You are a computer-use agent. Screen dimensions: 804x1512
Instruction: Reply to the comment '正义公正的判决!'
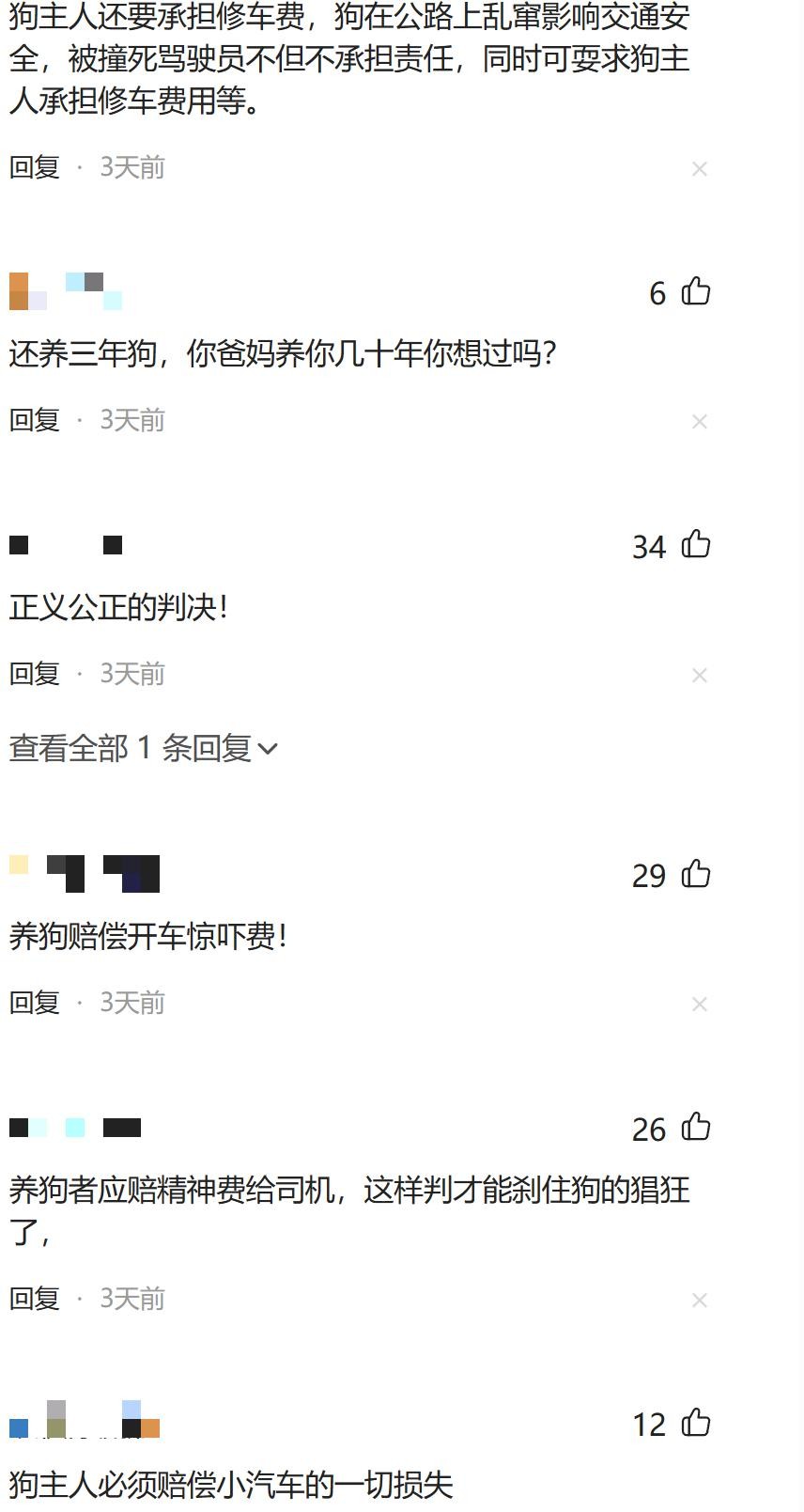[35, 674]
